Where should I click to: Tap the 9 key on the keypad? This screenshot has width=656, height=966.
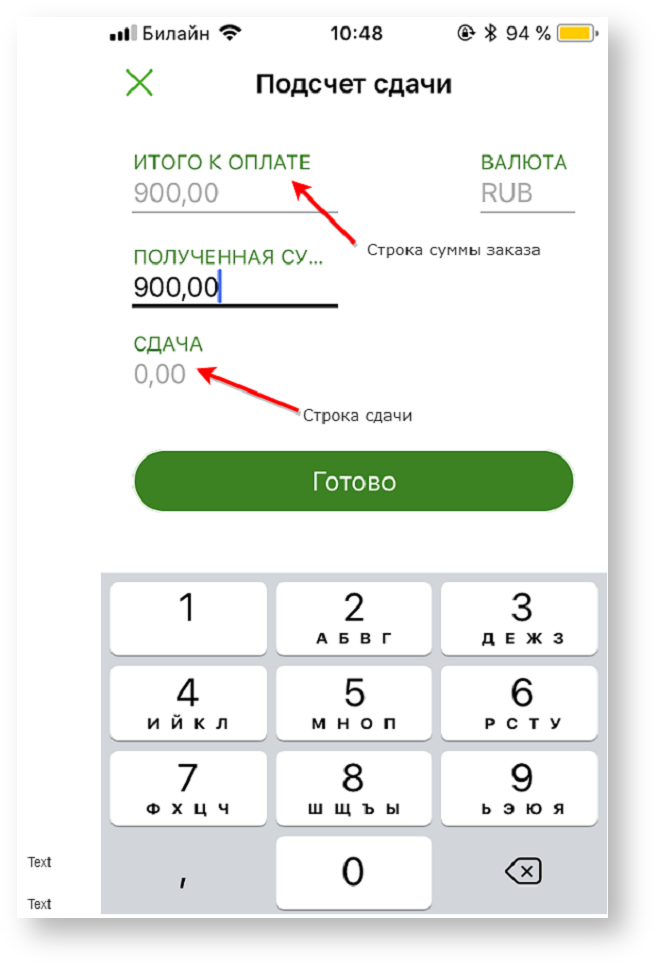pyautogui.click(x=520, y=787)
